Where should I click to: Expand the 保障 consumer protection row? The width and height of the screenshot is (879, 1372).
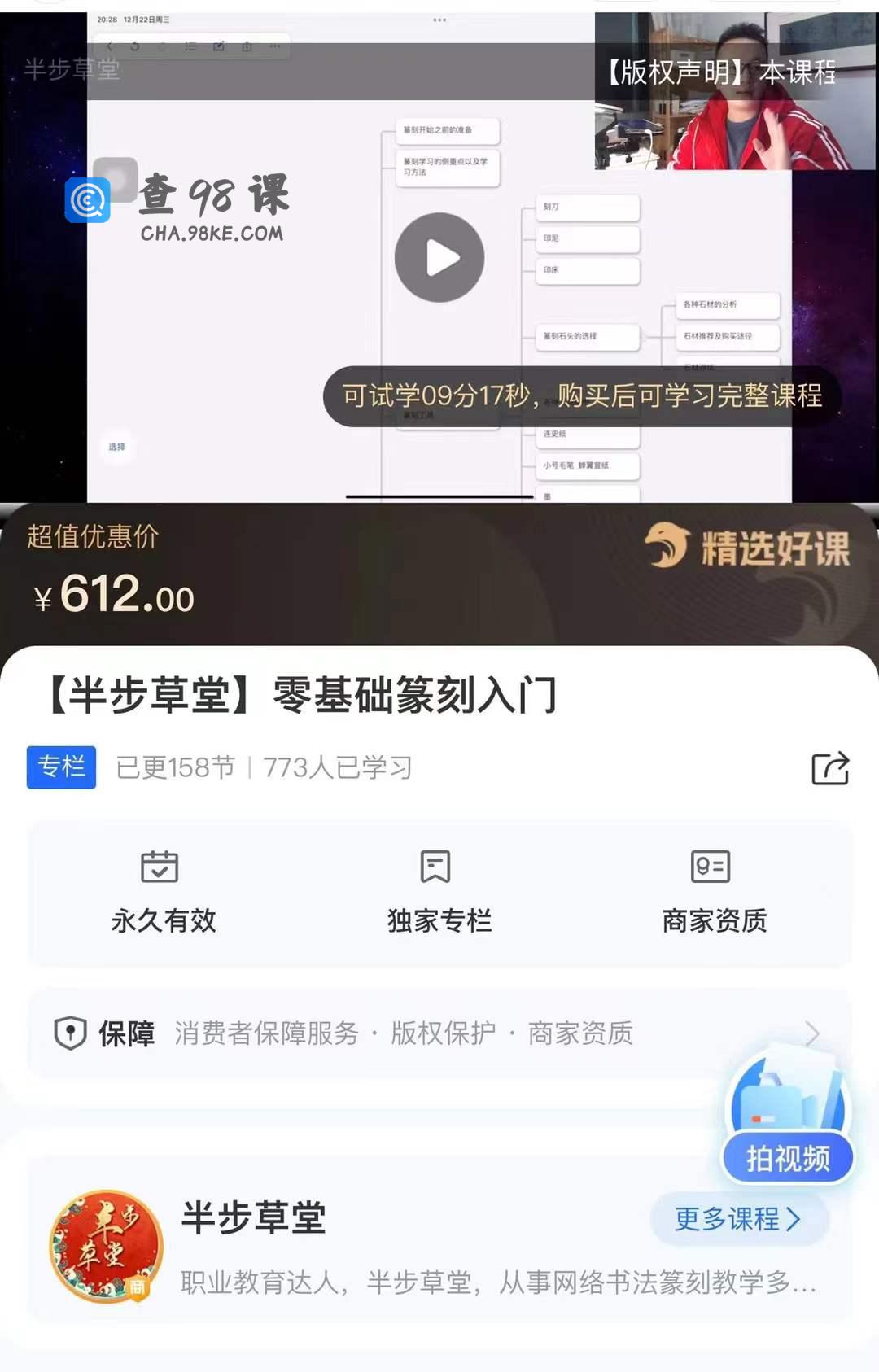coord(439,1033)
